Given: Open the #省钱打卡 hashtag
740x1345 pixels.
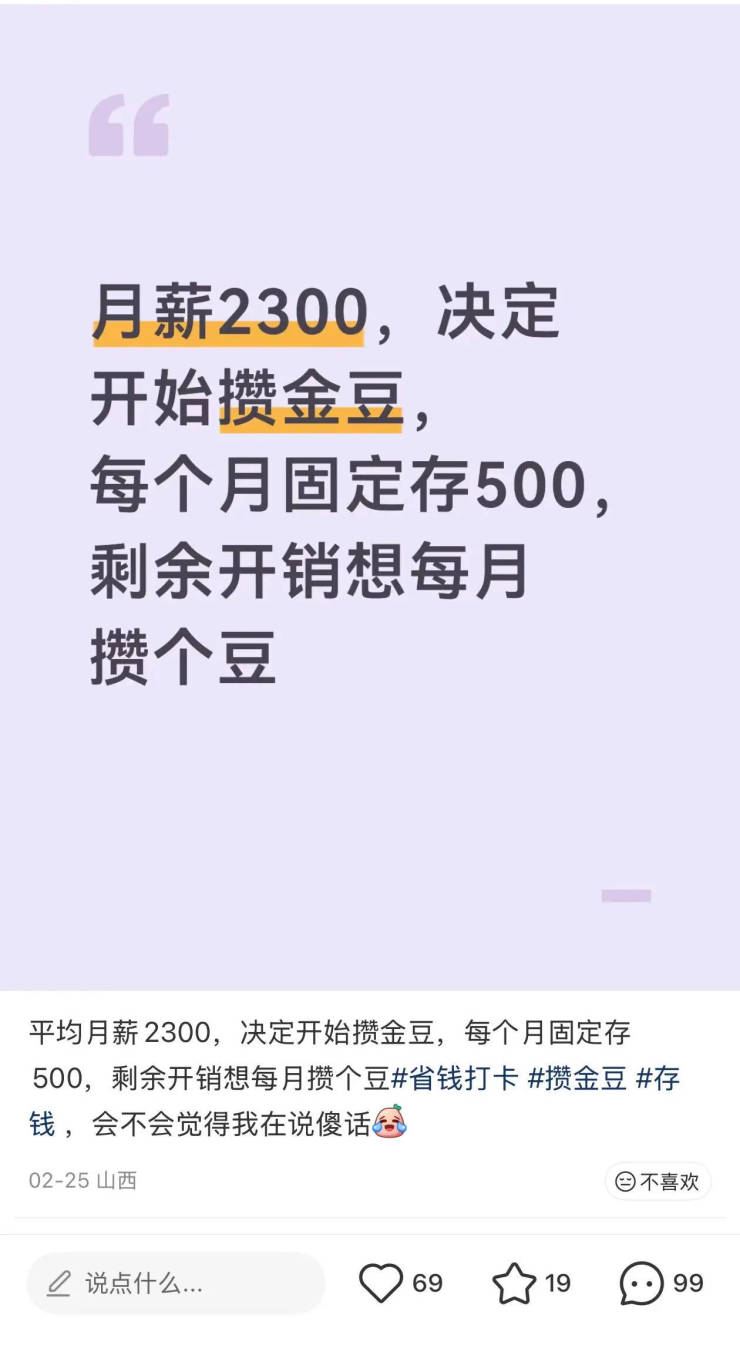Looking at the screenshot, I should click(x=455, y=1078).
